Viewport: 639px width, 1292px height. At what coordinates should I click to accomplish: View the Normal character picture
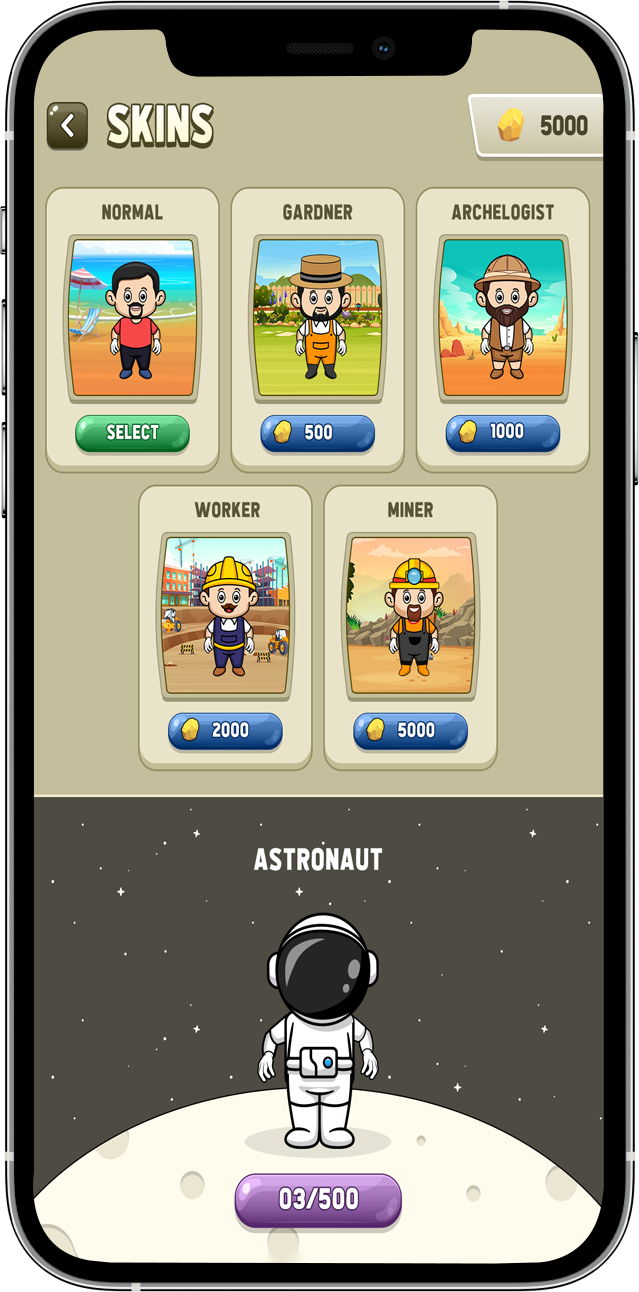tap(132, 318)
